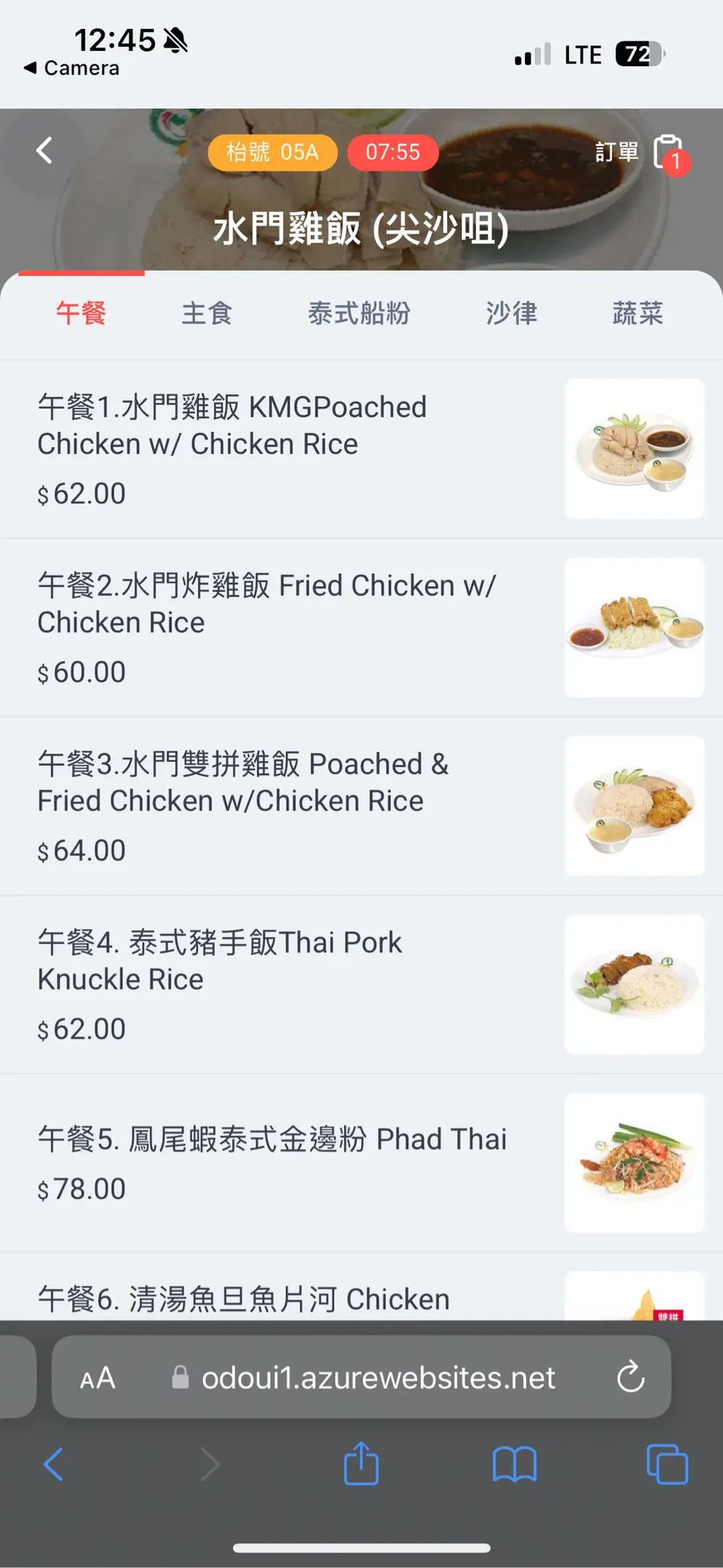The height and width of the screenshot is (1568, 723).
Task: Reload the page in Safari
Action: (630, 1376)
